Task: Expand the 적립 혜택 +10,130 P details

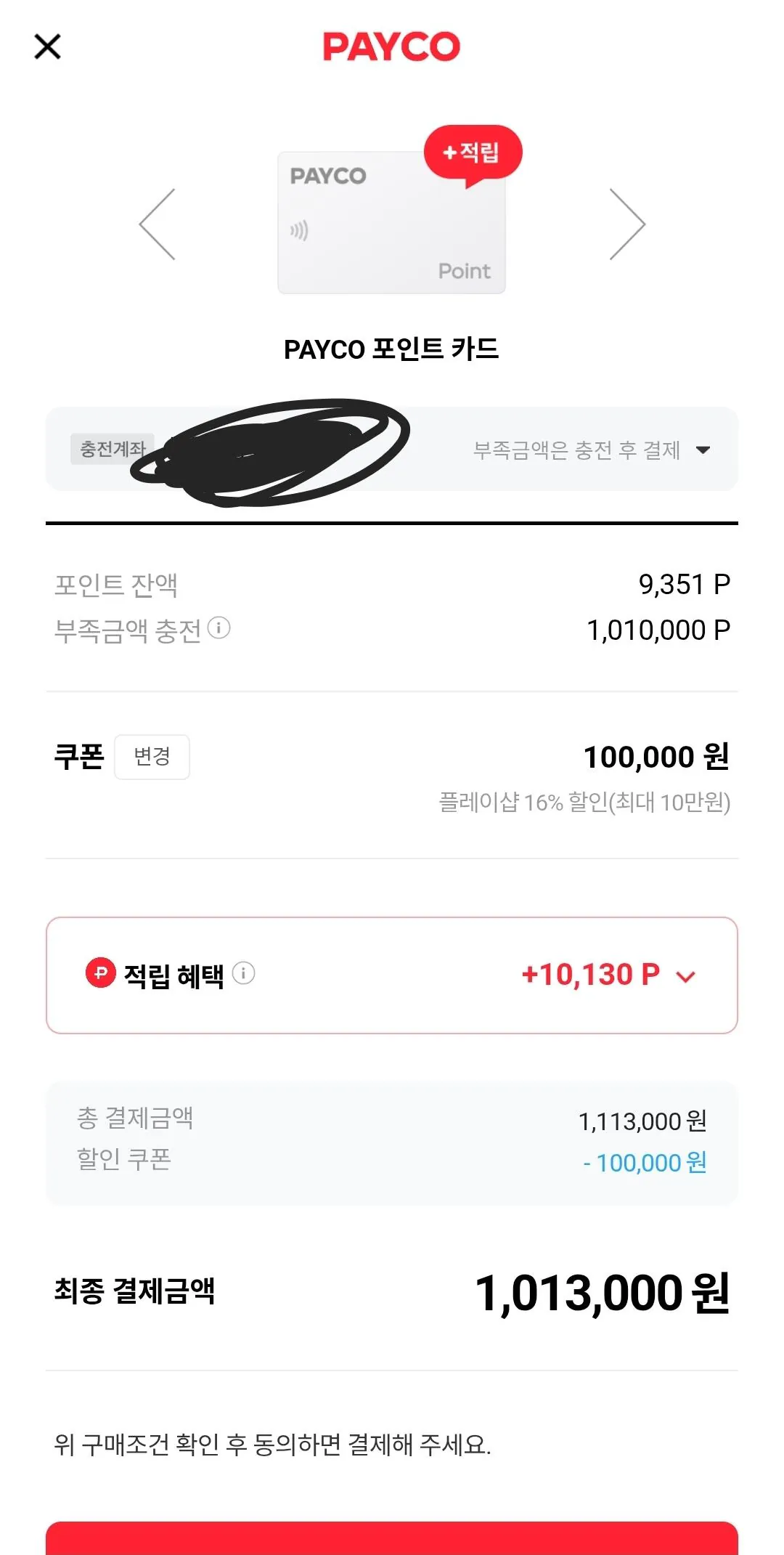Action: pos(685,976)
